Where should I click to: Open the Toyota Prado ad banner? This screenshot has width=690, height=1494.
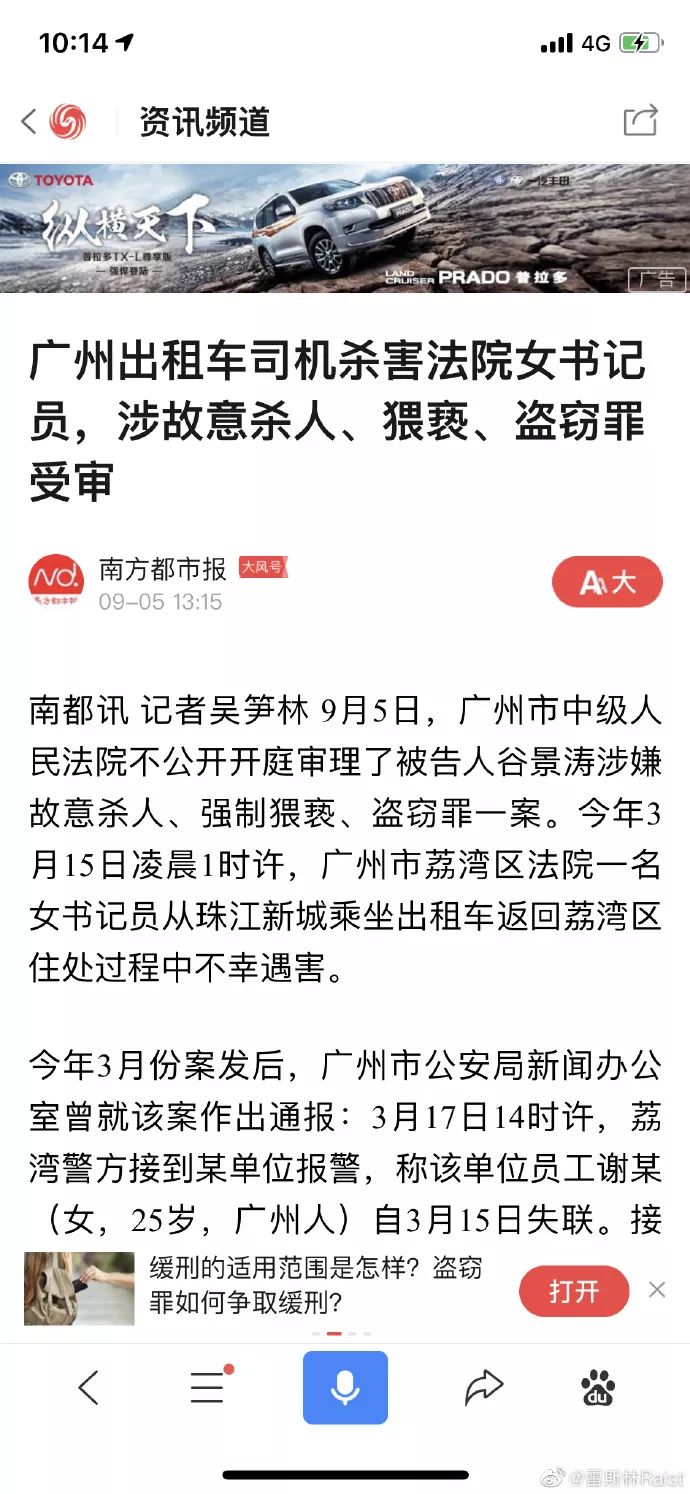tap(345, 229)
